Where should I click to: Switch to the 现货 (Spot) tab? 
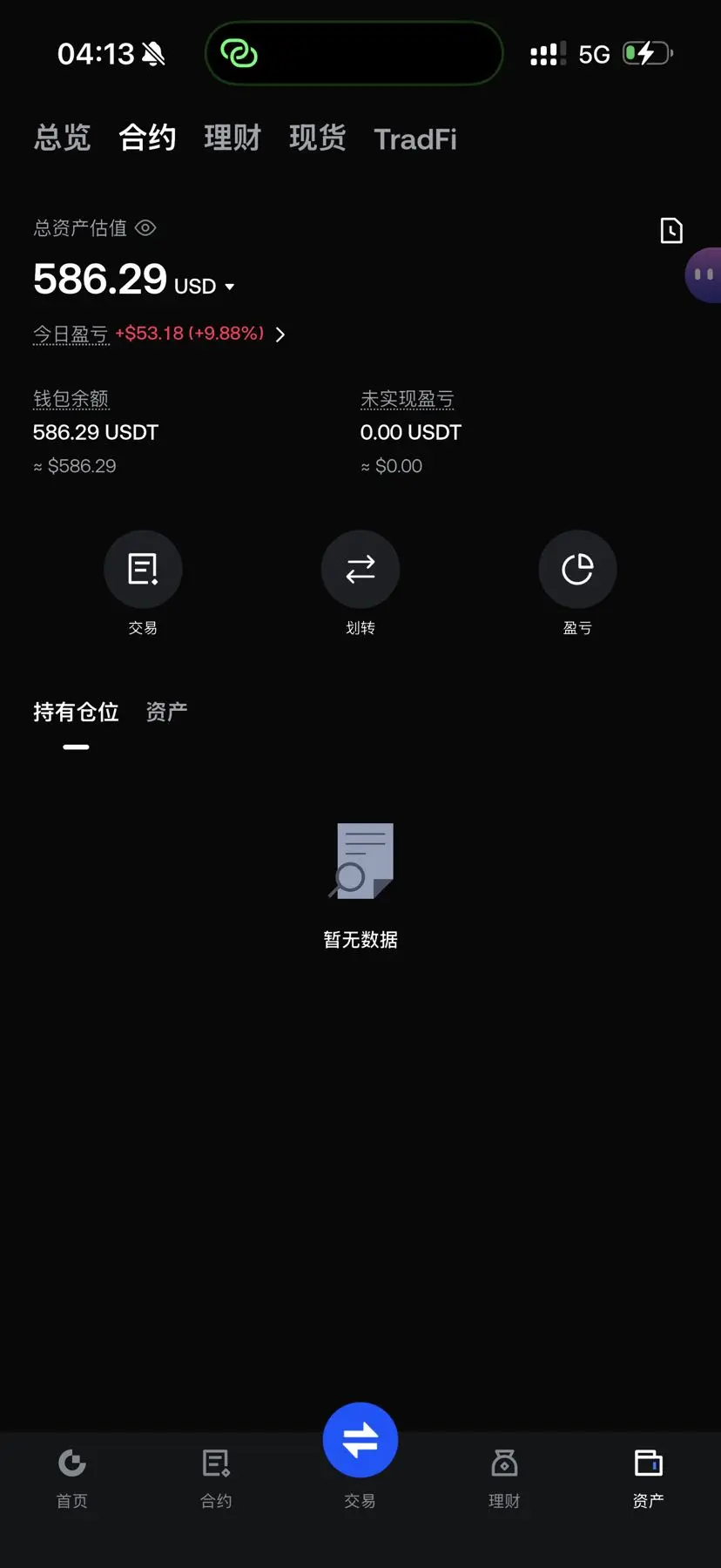tap(317, 138)
